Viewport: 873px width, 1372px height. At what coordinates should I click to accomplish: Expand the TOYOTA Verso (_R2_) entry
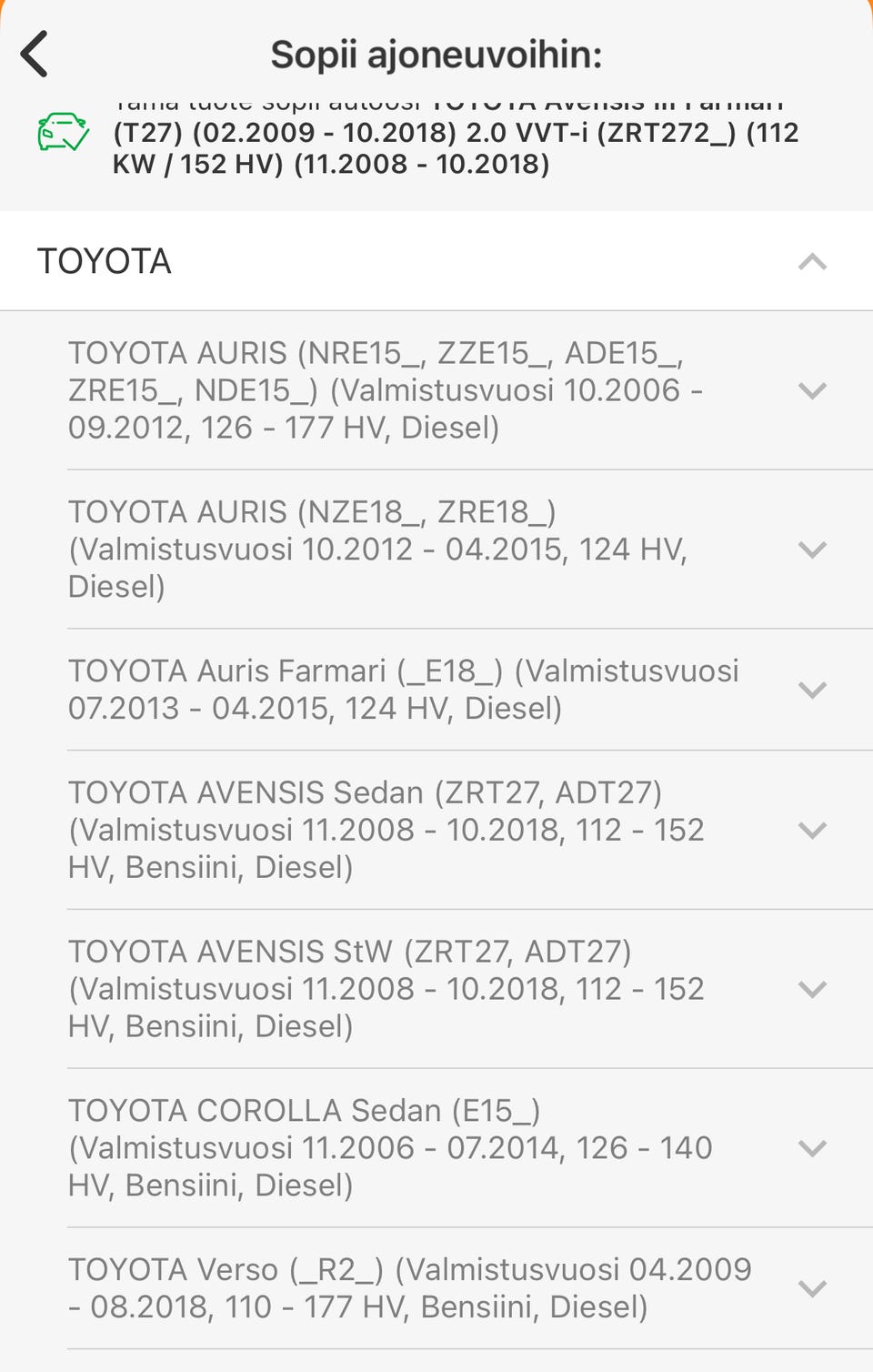[811, 1288]
